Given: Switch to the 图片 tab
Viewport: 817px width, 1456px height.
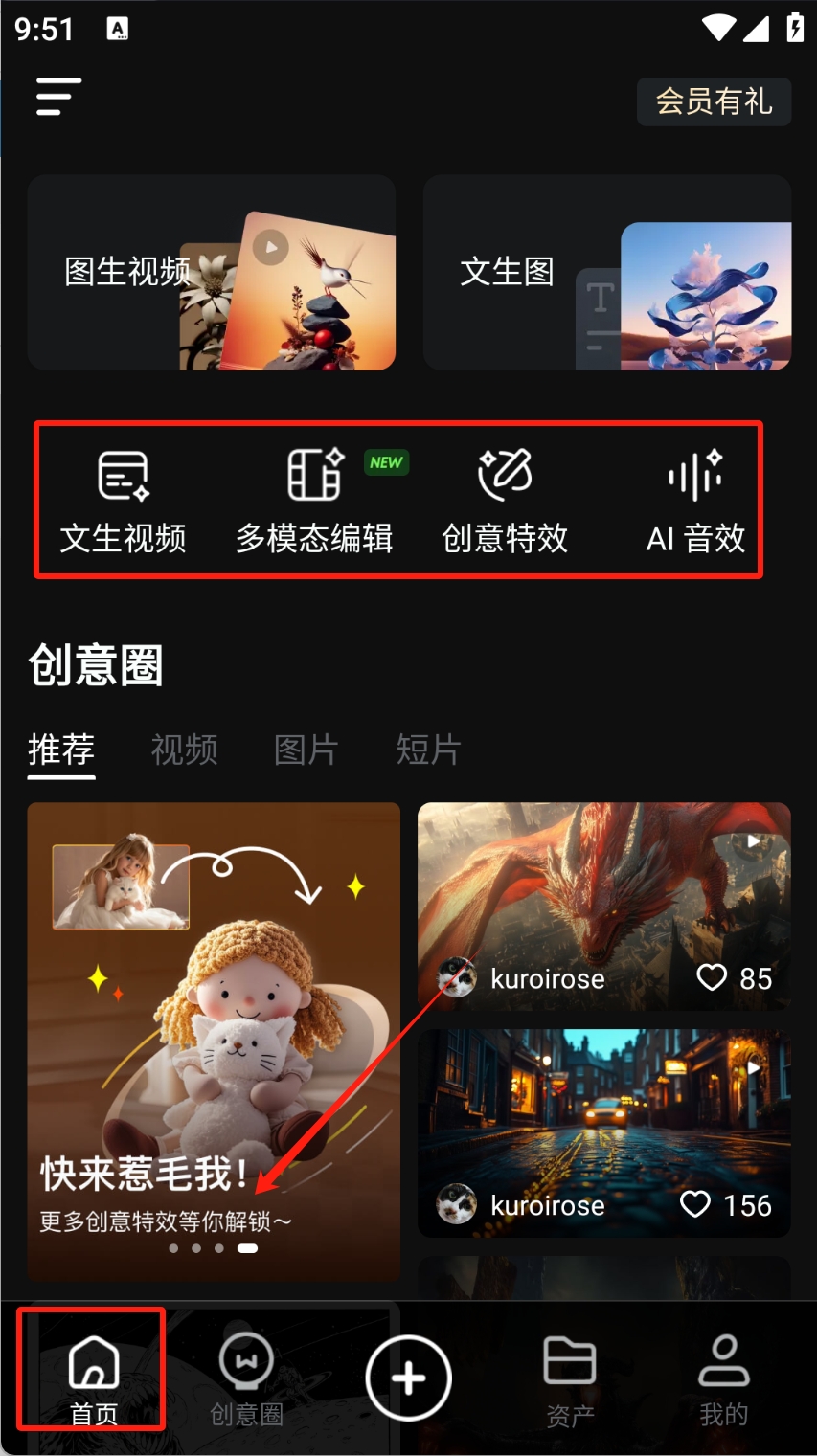Looking at the screenshot, I should (x=306, y=750).
